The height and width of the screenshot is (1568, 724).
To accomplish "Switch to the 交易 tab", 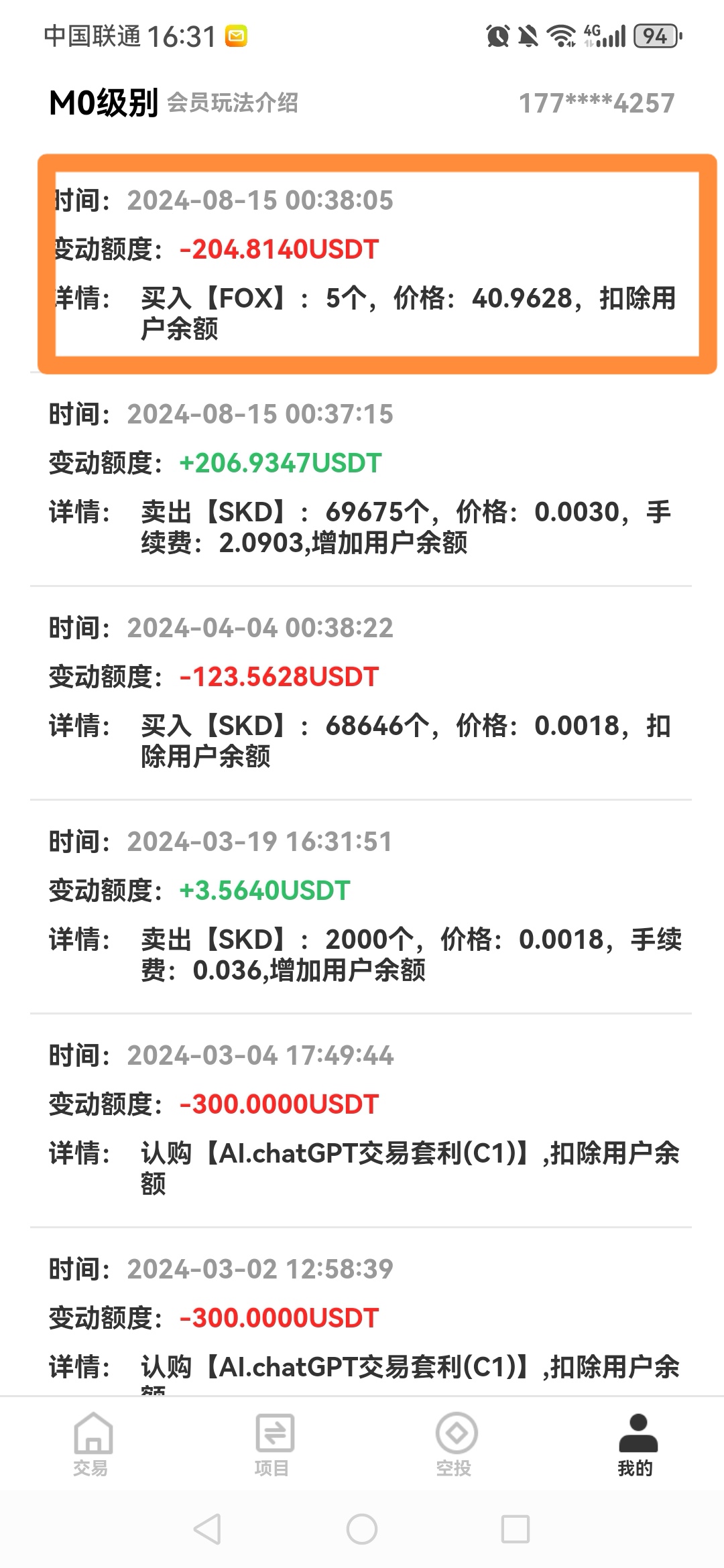I will [x=91, y=1444].
